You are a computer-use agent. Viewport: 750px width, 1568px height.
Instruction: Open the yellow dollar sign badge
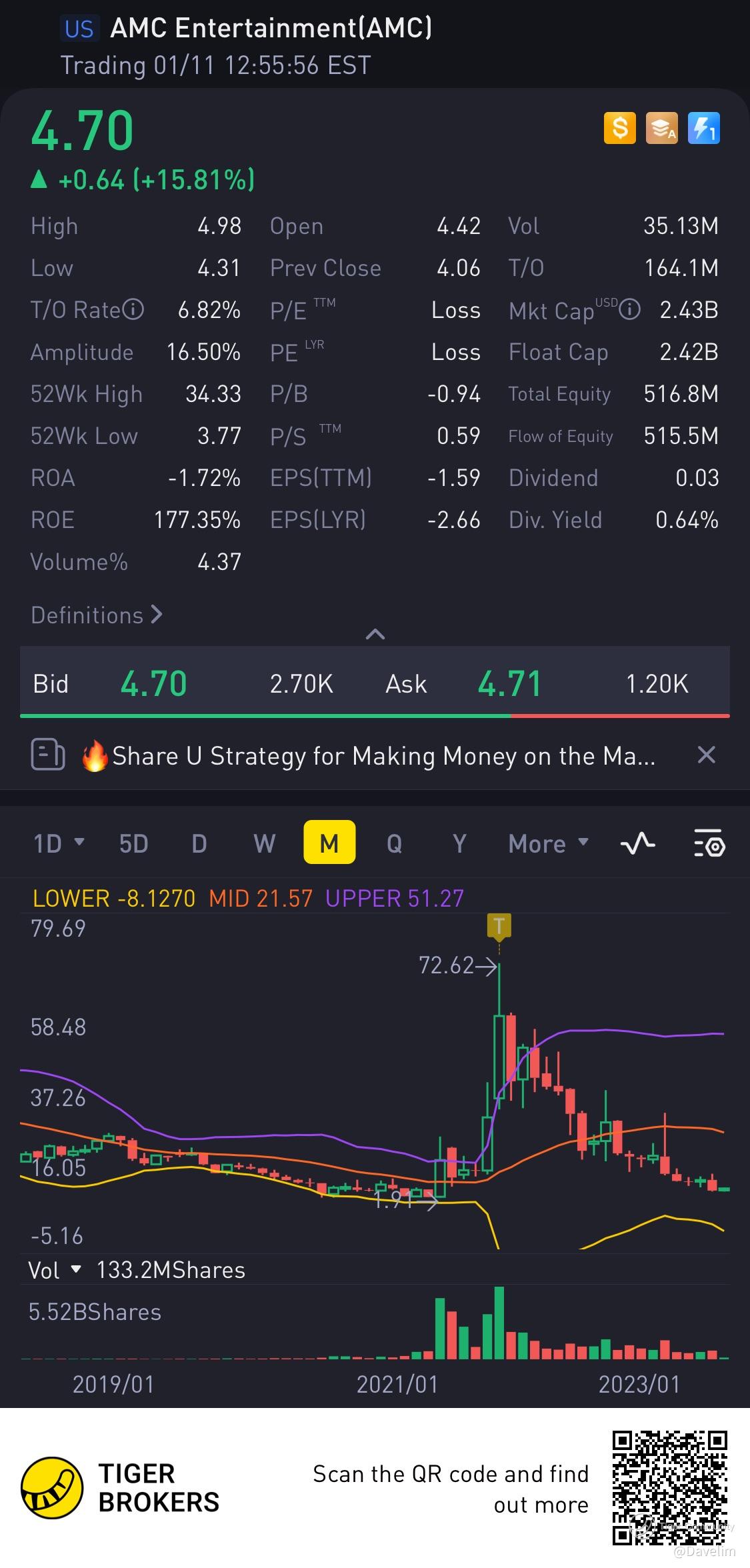tap(619, 128)
